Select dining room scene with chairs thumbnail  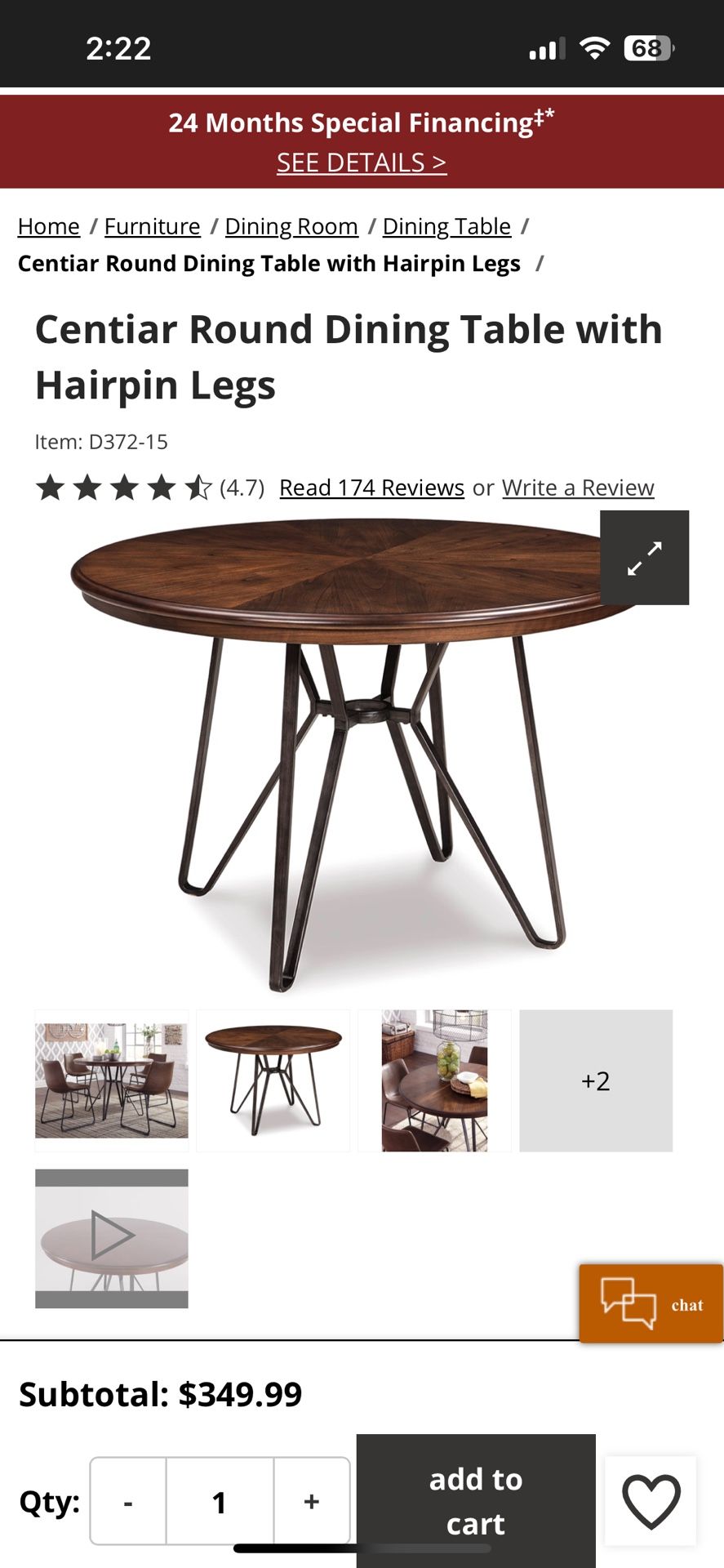pos(112,1080)
